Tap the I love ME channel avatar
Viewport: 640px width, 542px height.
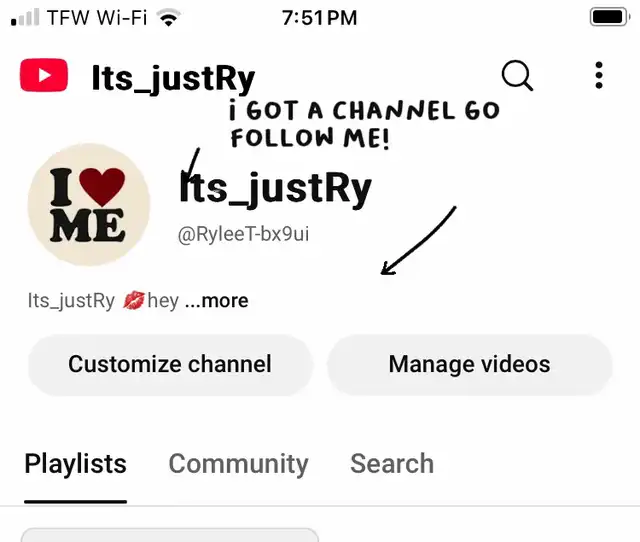(x=89, y=205)
